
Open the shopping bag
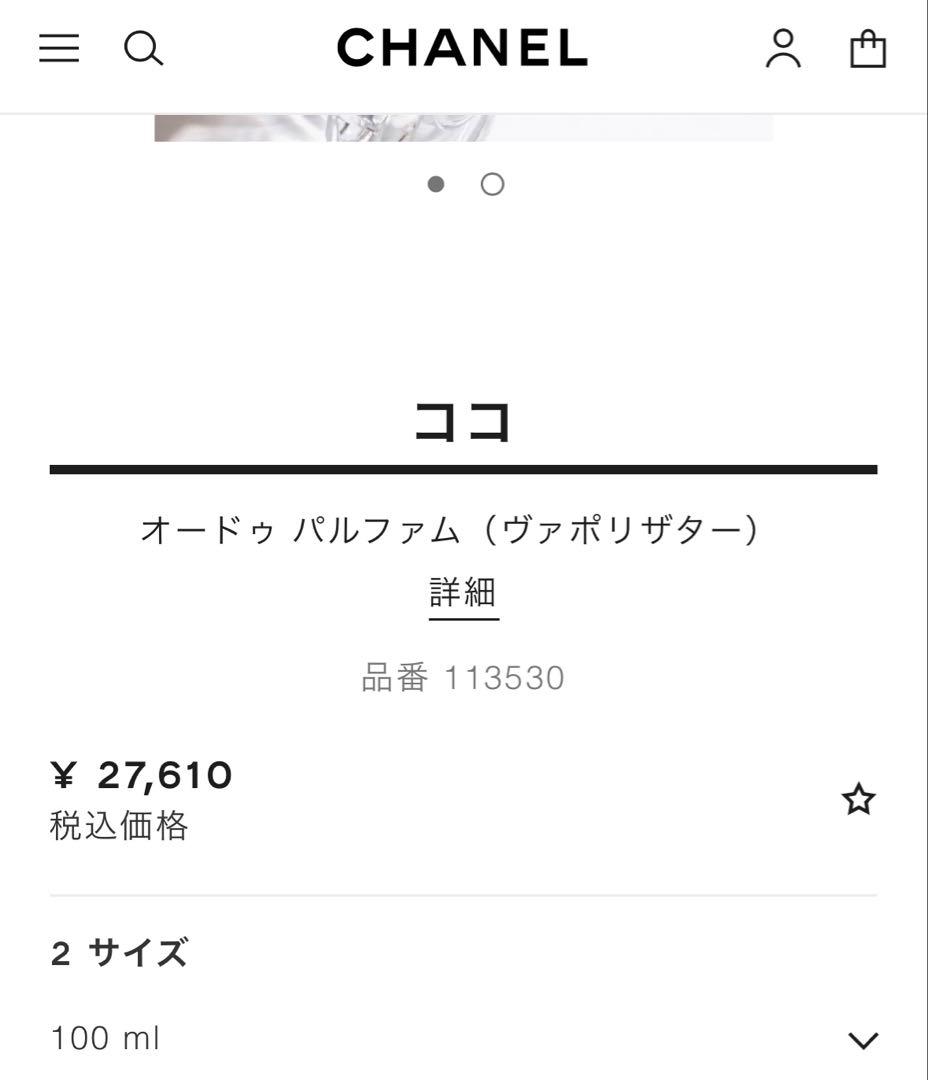[867, 48]
